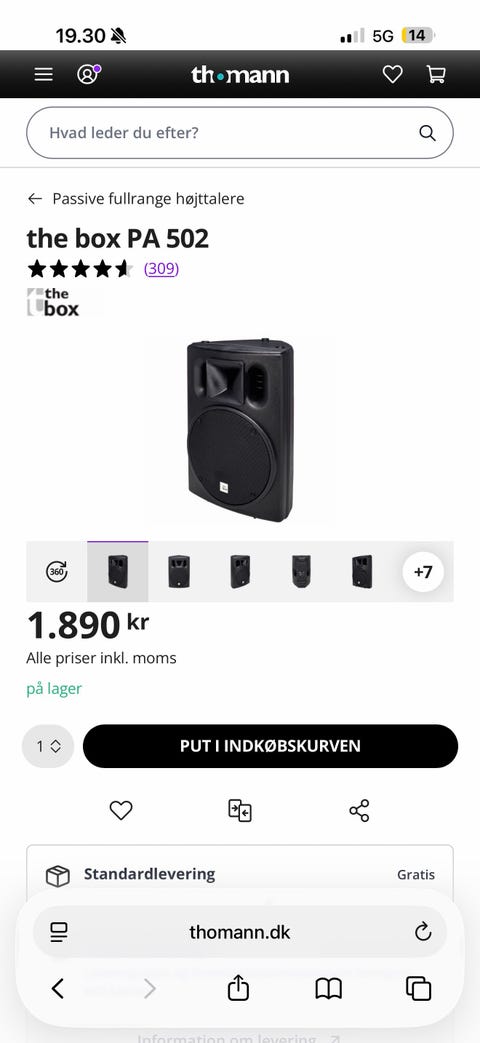Show the +7 more product images
480x1043 pixels.
tap(423, 571)
